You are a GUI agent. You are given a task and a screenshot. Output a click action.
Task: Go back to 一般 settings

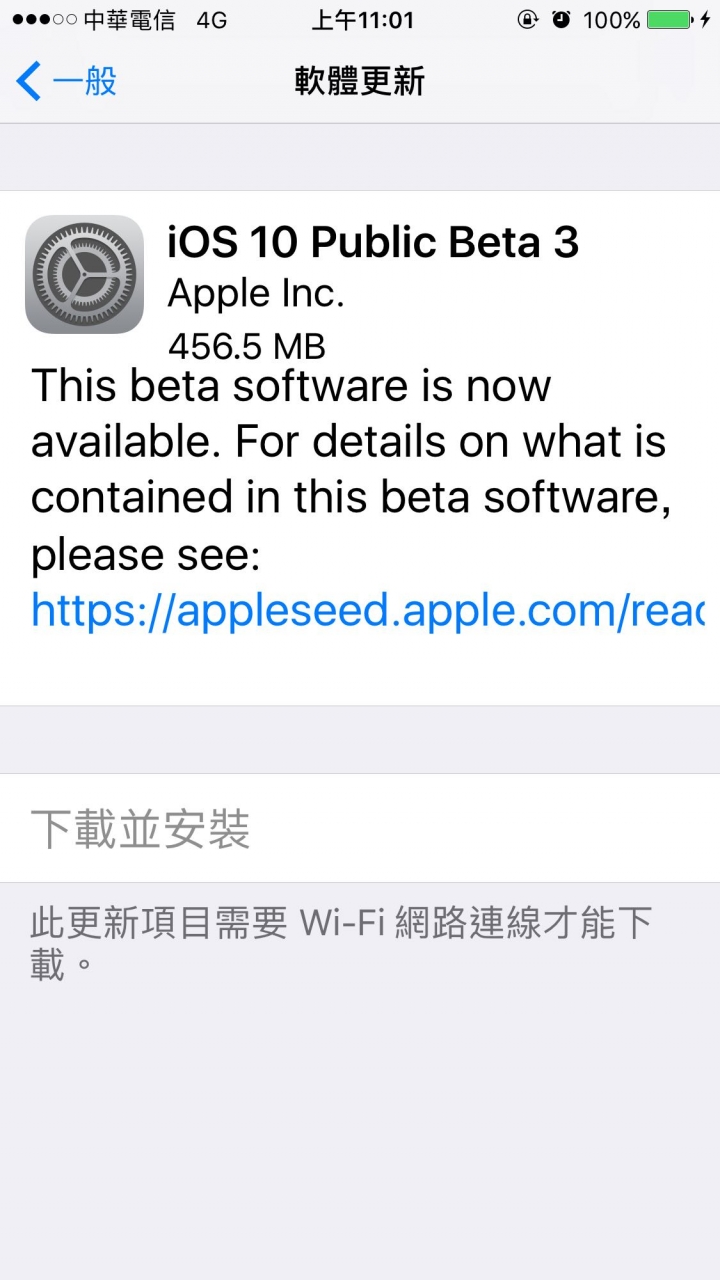pyautogui.click(x=66, y=81)
